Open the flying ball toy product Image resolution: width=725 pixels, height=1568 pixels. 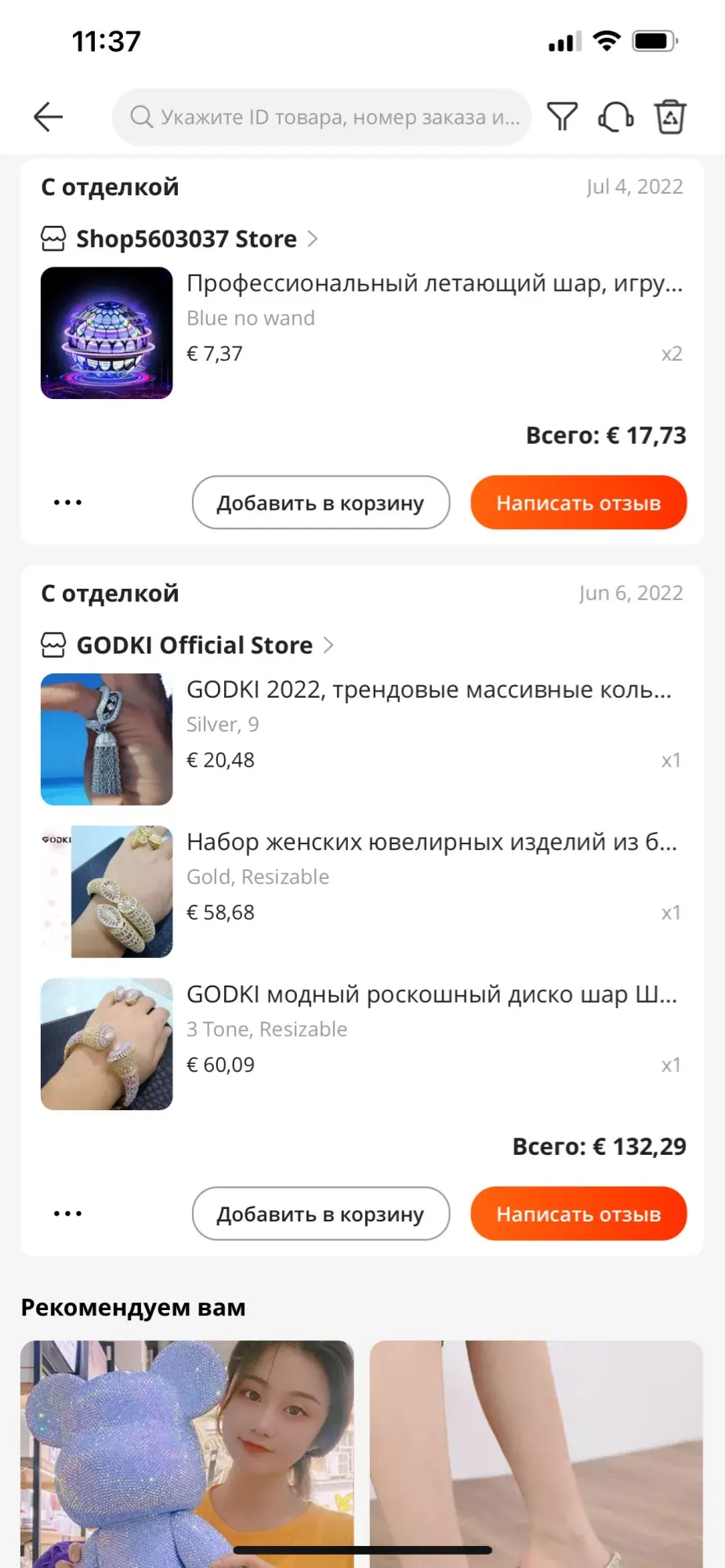pos(433,284)
